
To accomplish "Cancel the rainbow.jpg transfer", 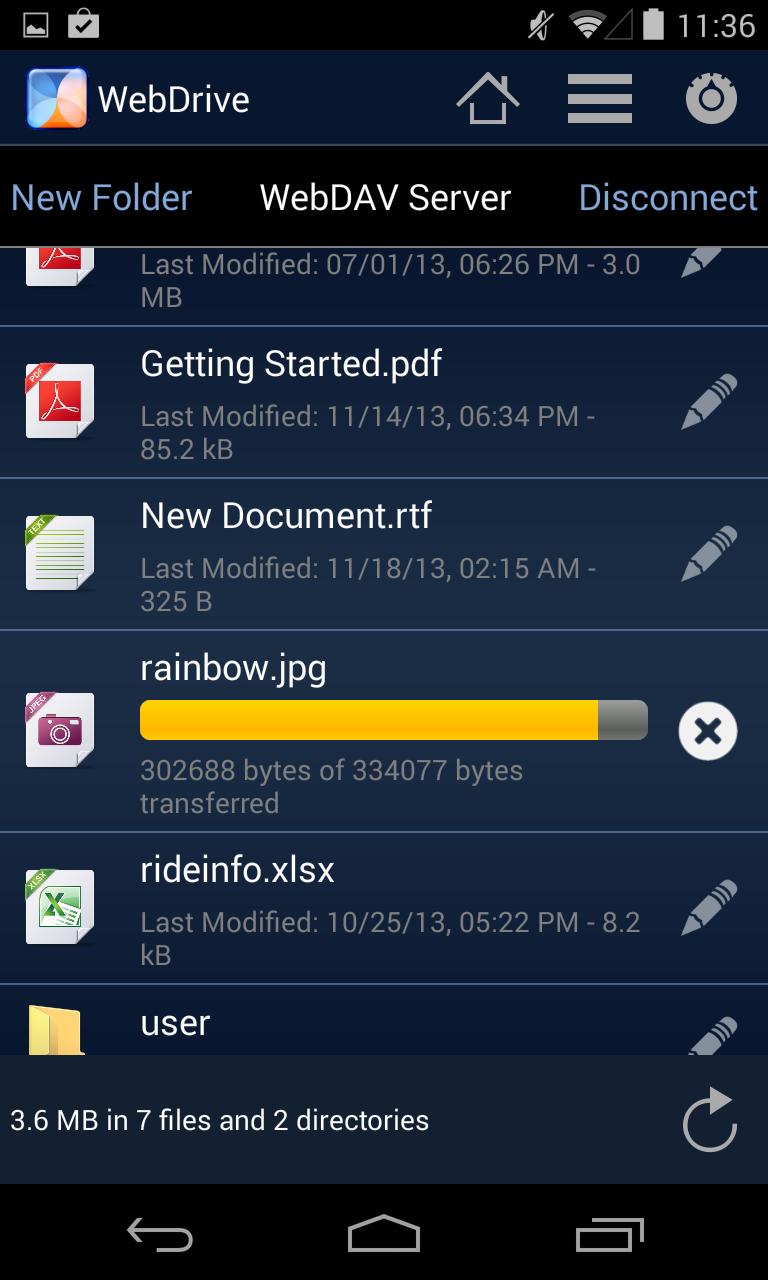I will coord(708,731).
